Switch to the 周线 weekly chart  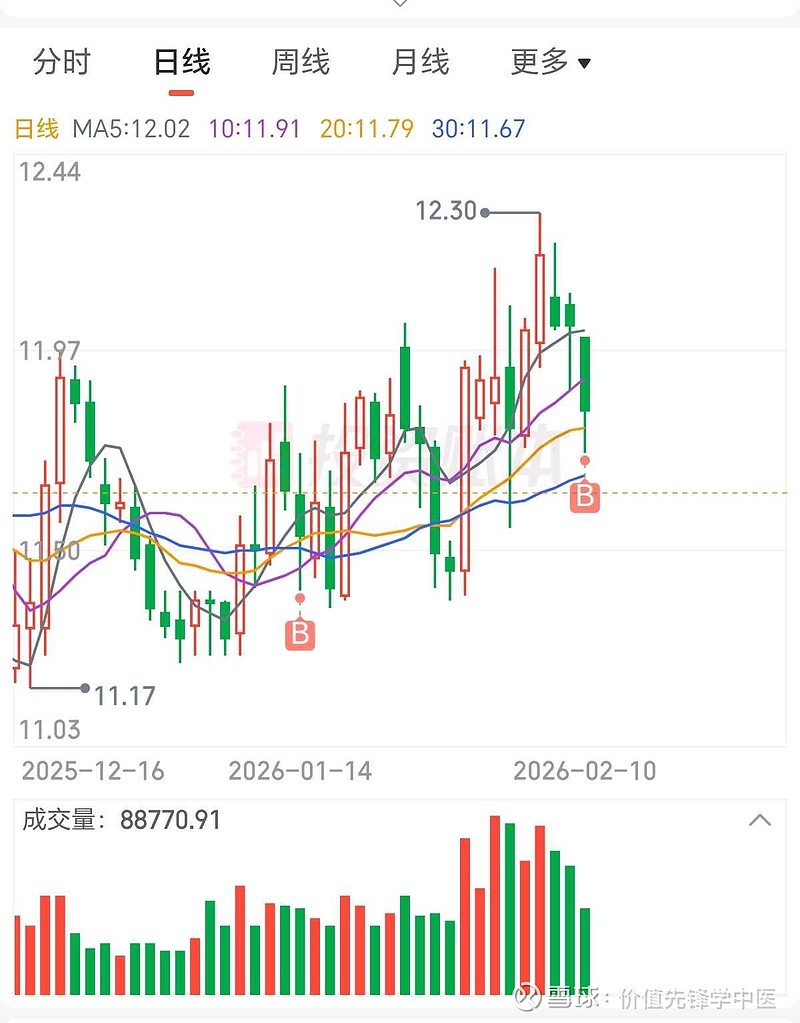tap(300, 62)
